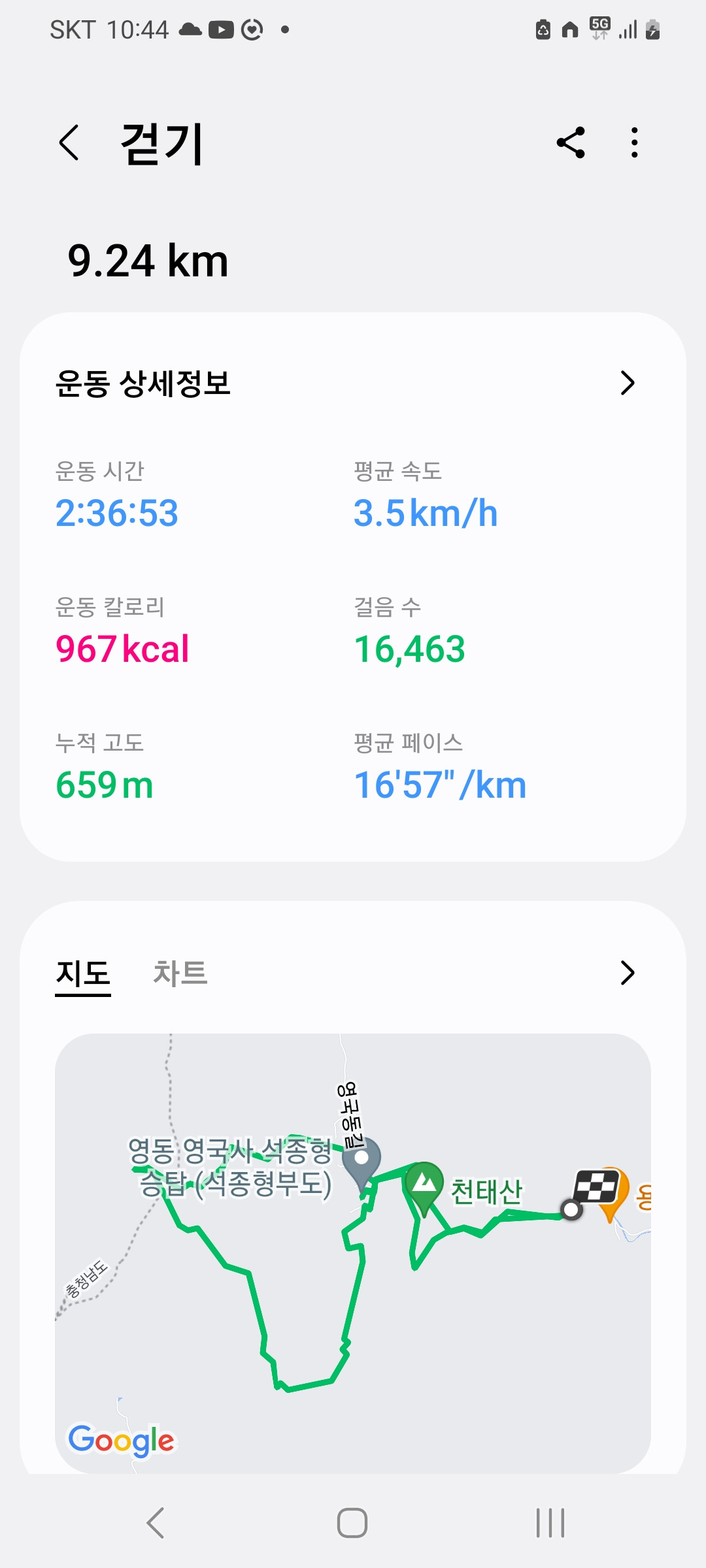This screenshot has height=1568, width=706.
Task: Go back from the 걷기 workout screen
Action: tap(69, 143)
